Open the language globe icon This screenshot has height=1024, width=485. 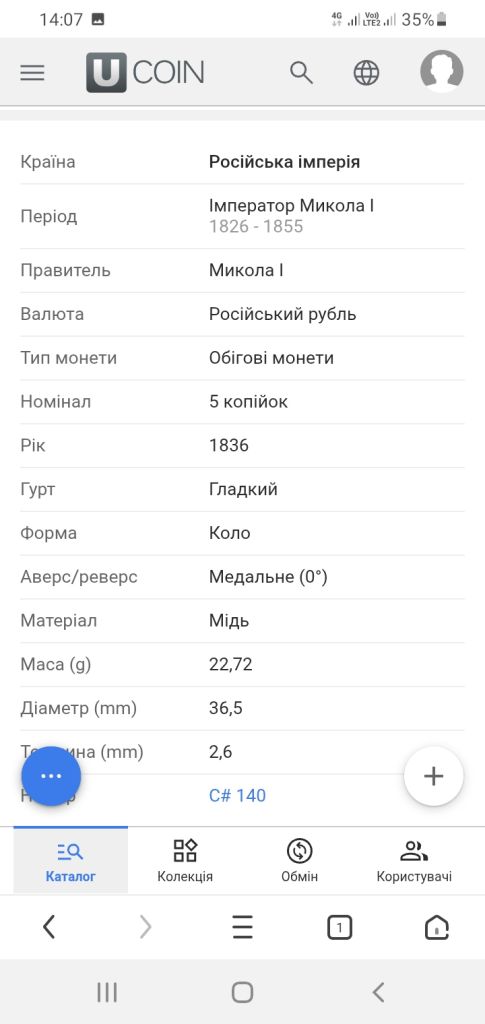pyautogui.click(x=366, y=72)
